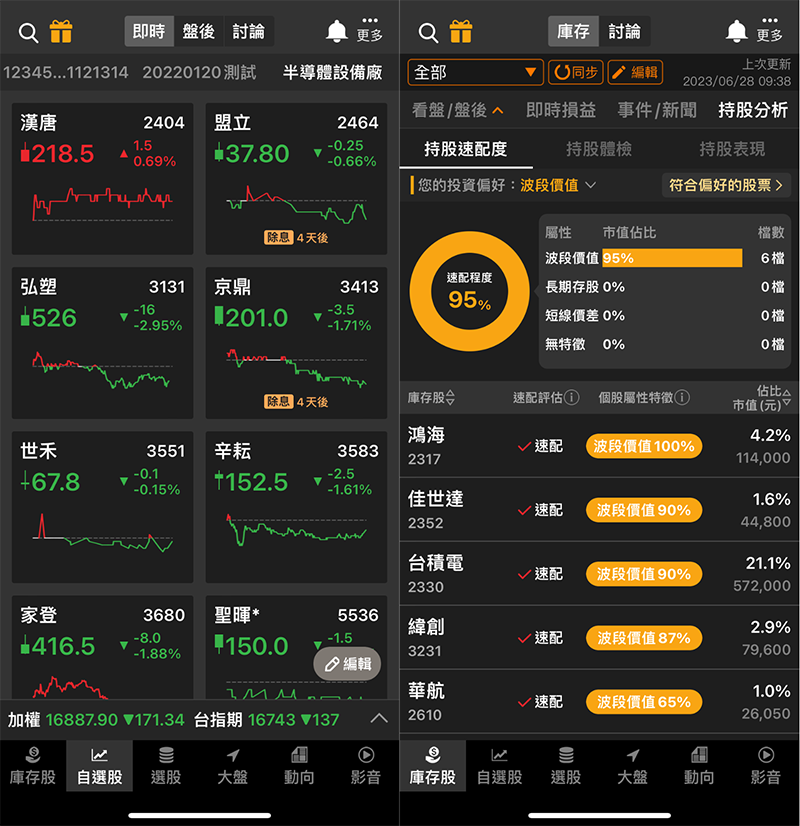Show info for 速配評估 column
The height and width of the screenshot is (826, 800).
click(572, 398)
